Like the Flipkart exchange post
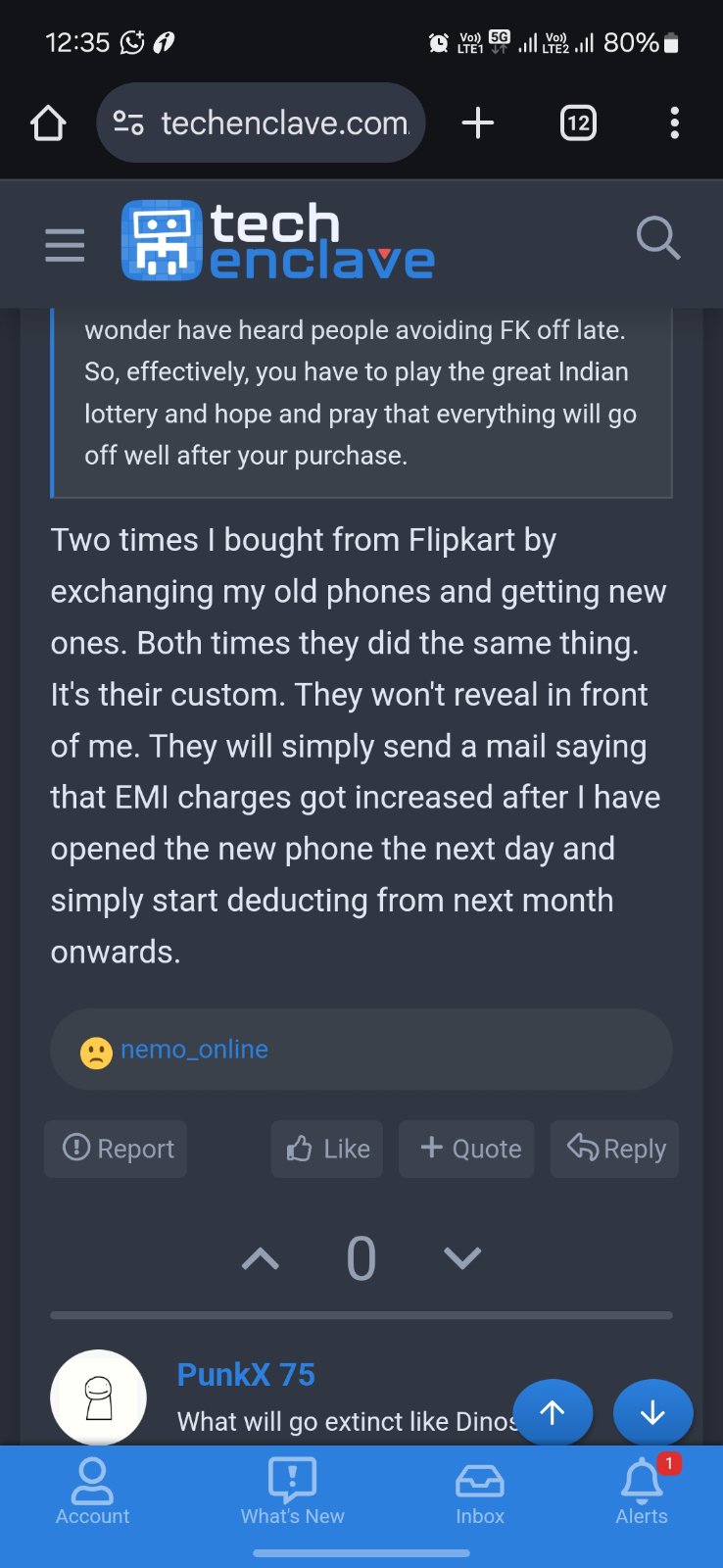The height and width of the screenshot is (1568, 723). click(x=327, y=1149)
